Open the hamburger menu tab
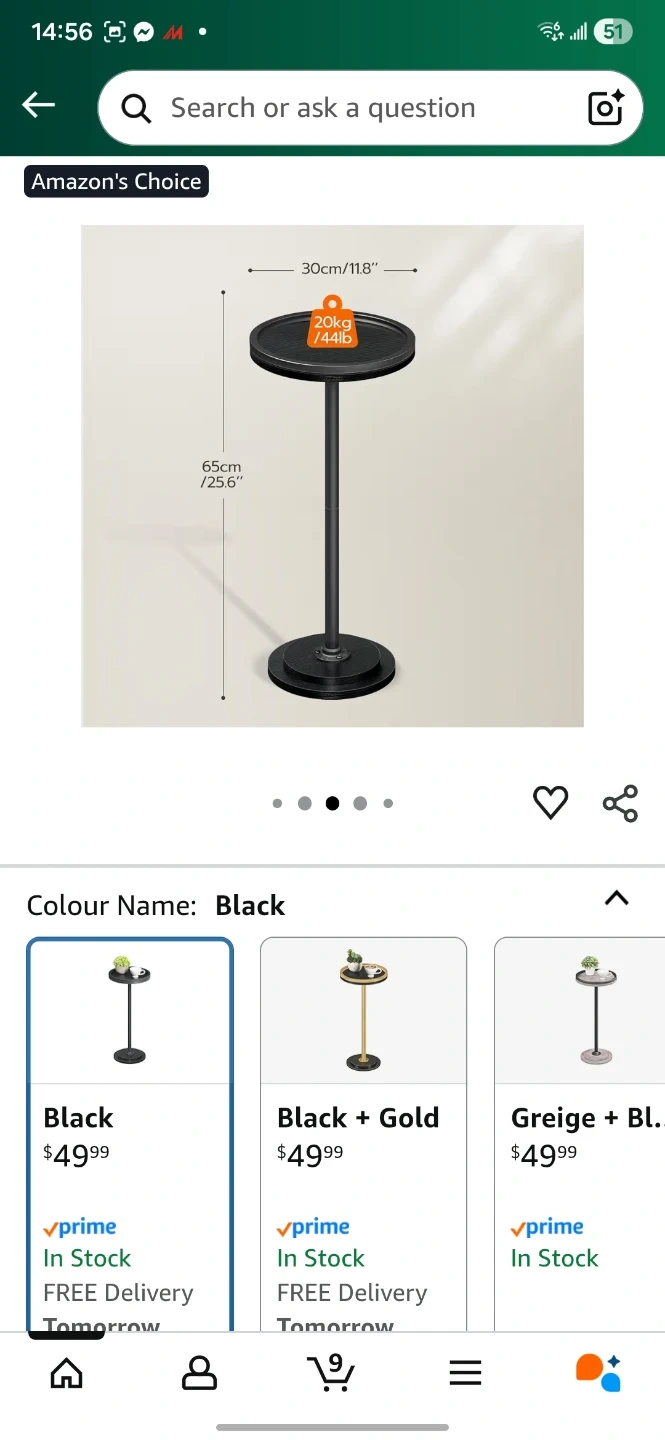 point(465,1374)
